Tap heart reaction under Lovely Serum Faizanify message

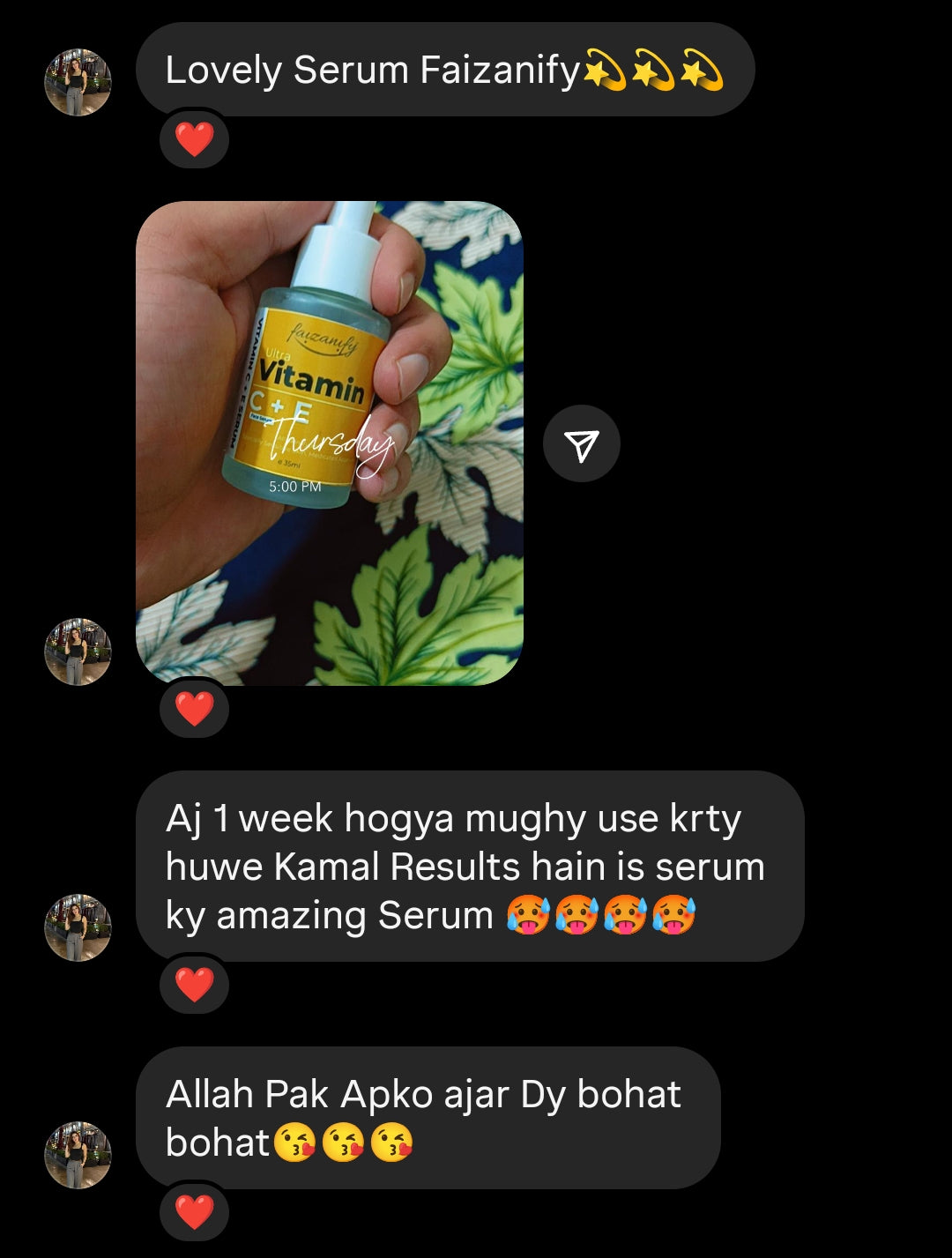tap(194, 140)
